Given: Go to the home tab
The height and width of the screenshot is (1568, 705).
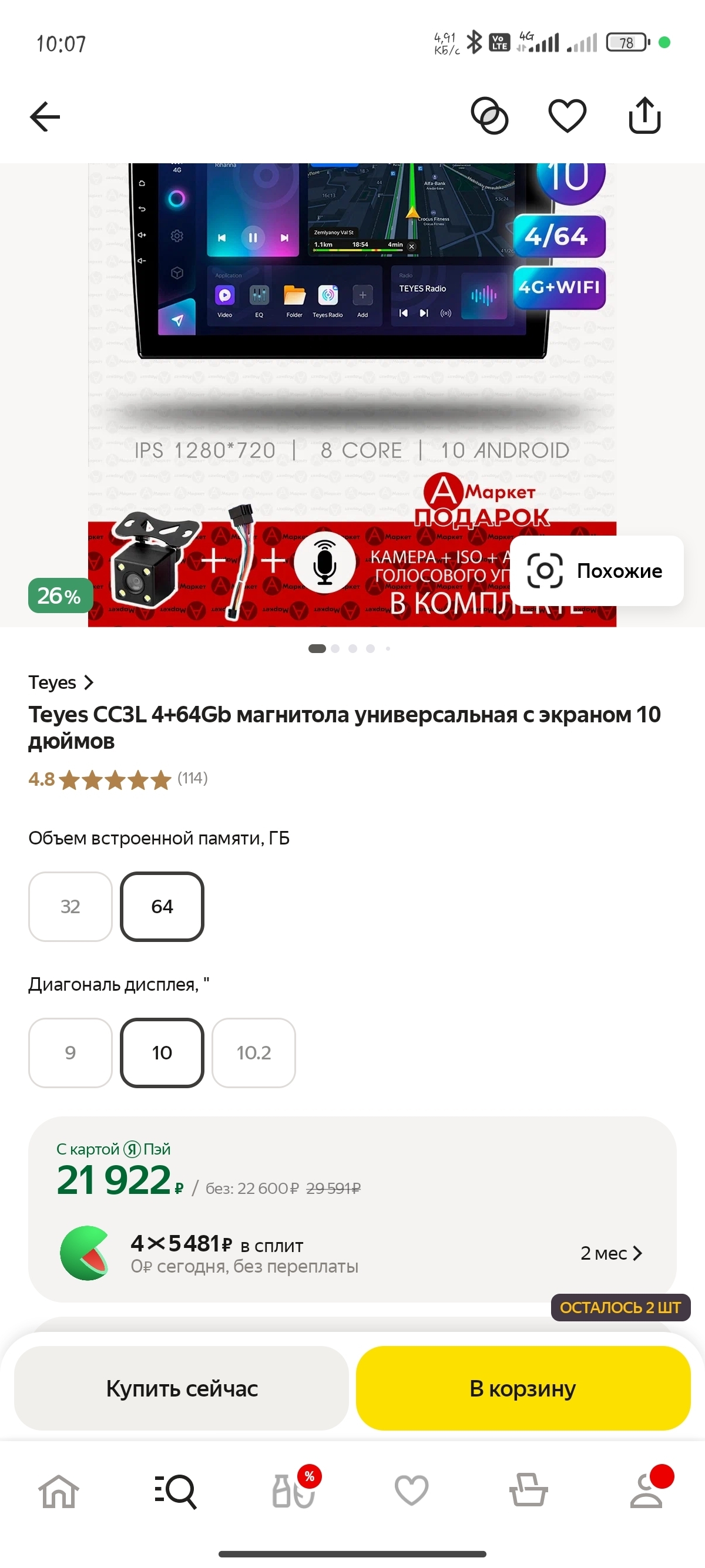Looking at the screenshot, I should (x=58, y=1491).
